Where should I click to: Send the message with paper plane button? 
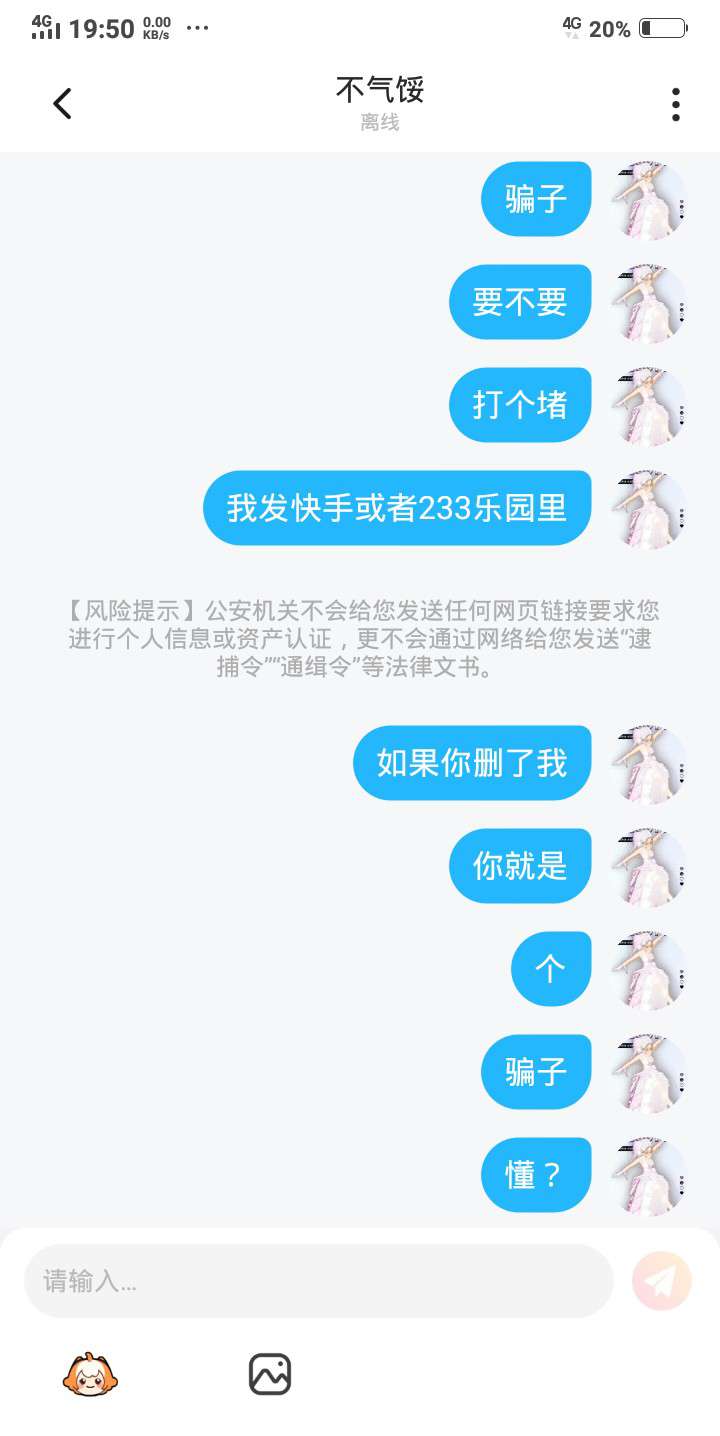pos(662,1281)
